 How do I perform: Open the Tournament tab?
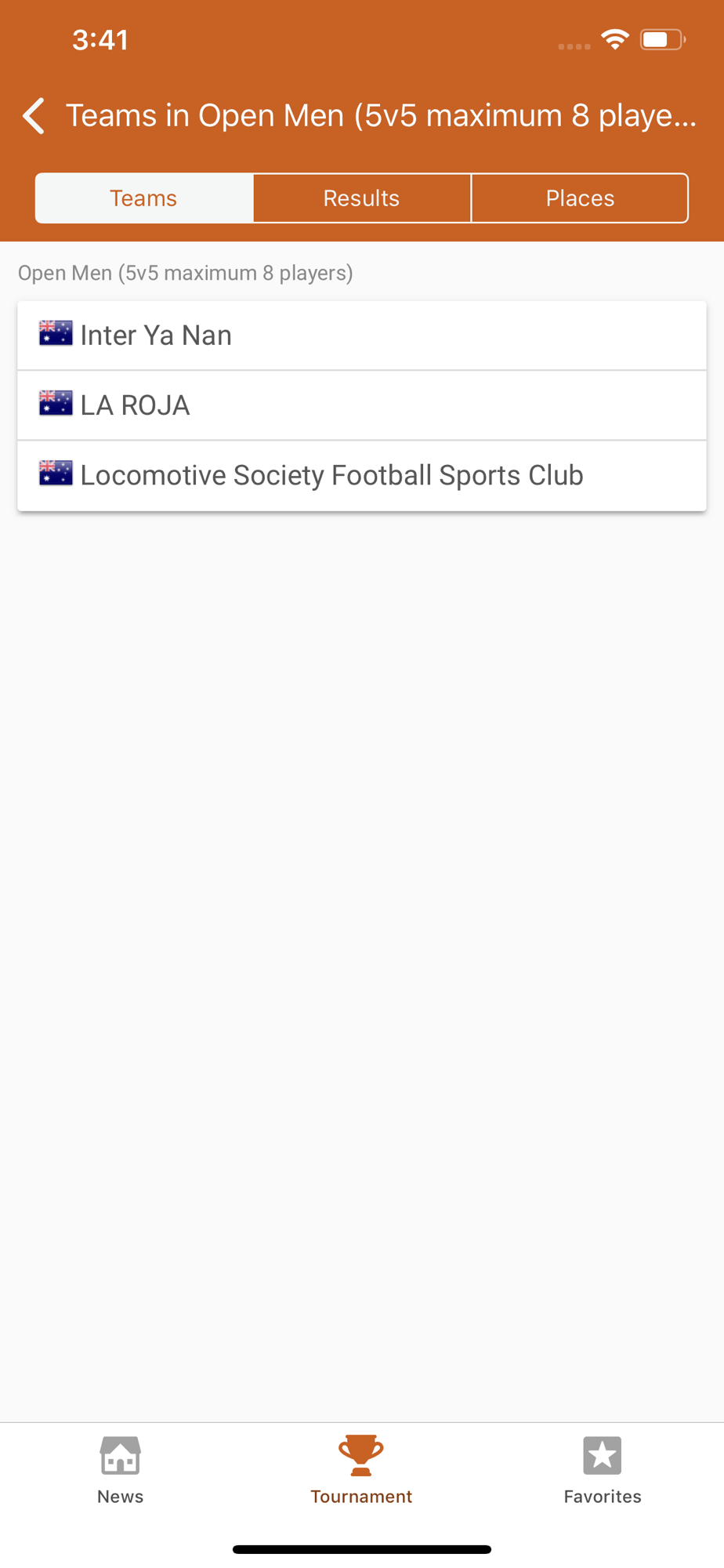(x=361, y=1471)
